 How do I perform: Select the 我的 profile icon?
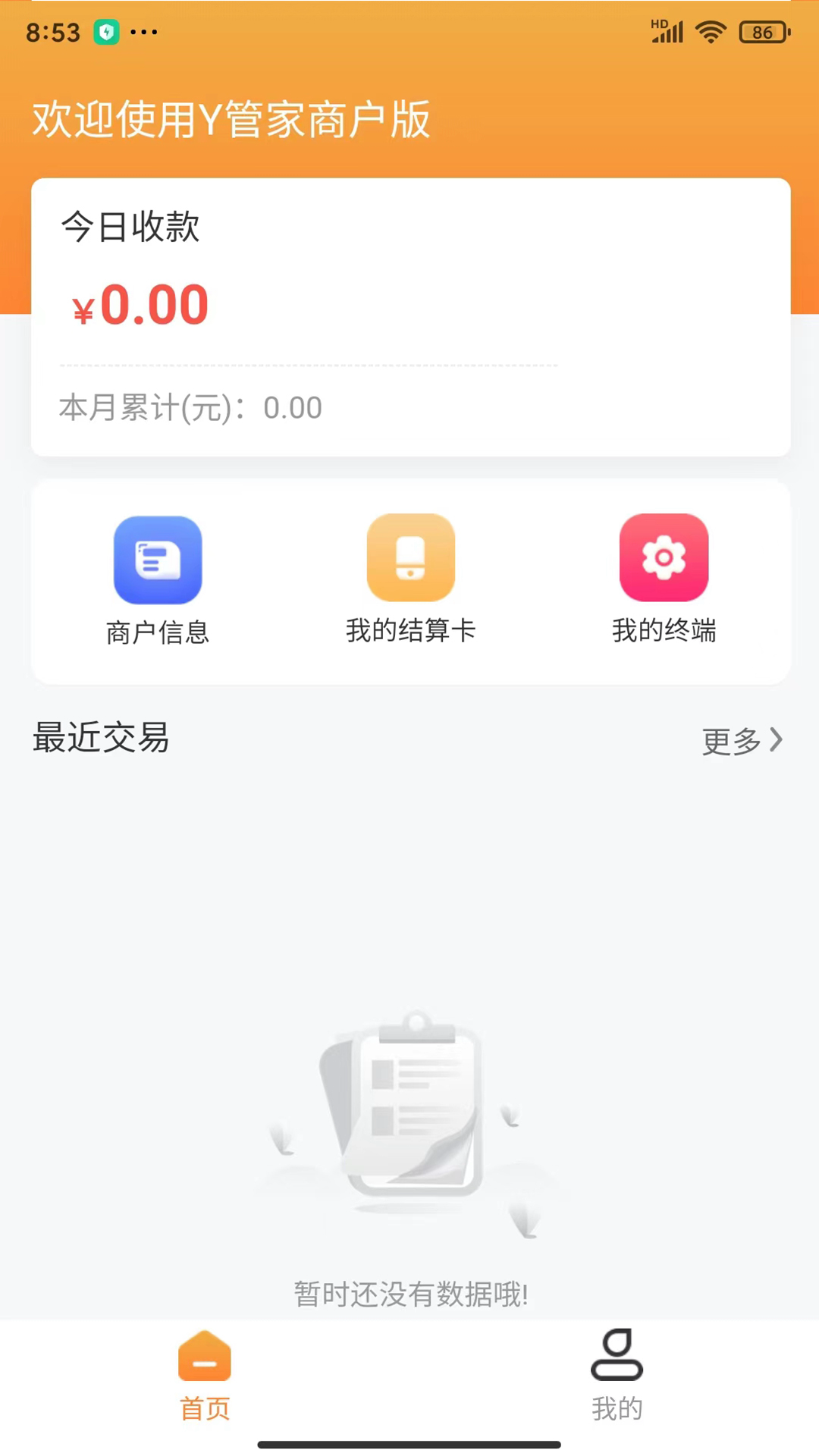pos(617,1360)
